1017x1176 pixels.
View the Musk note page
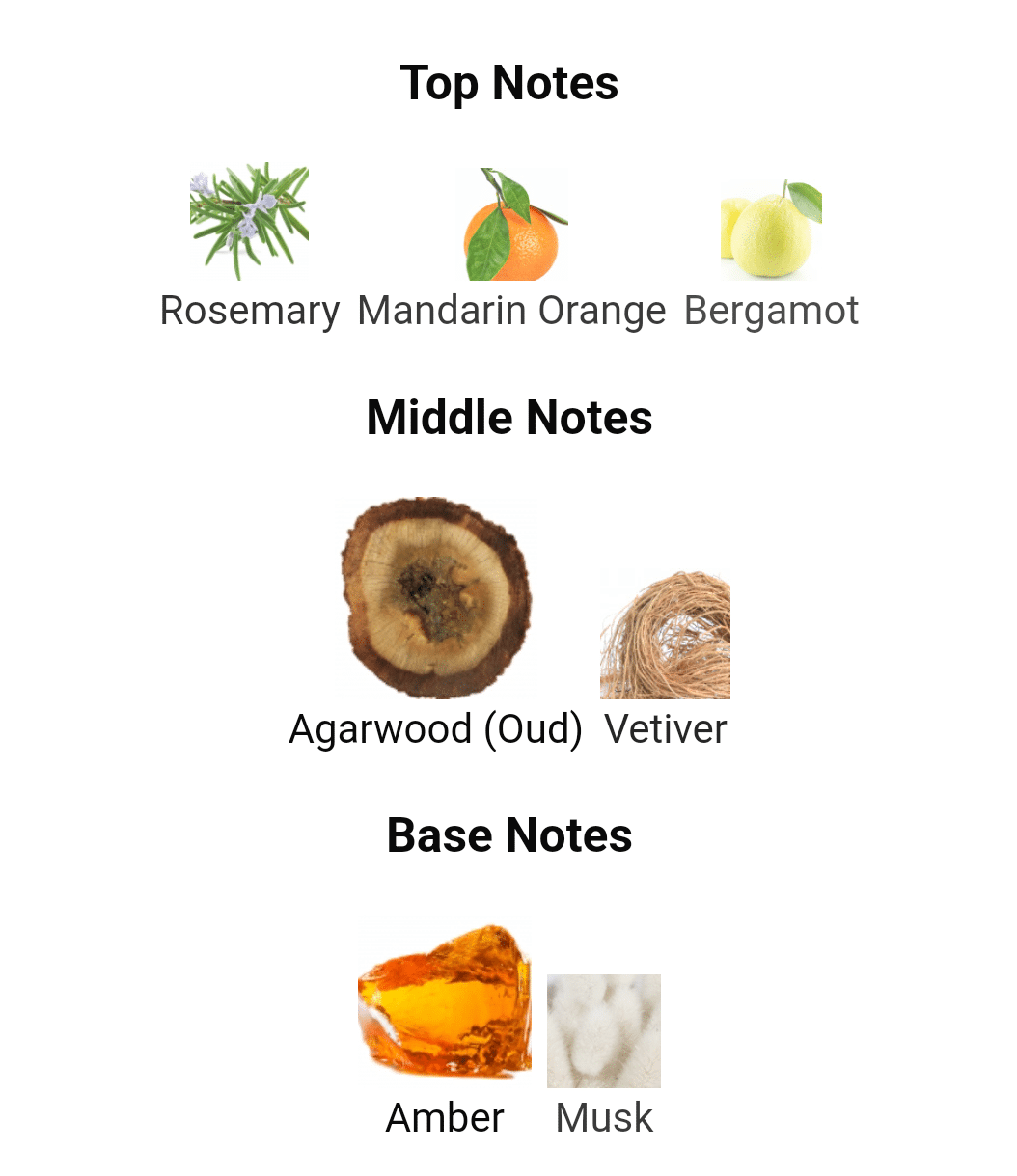click(604, 1056)
